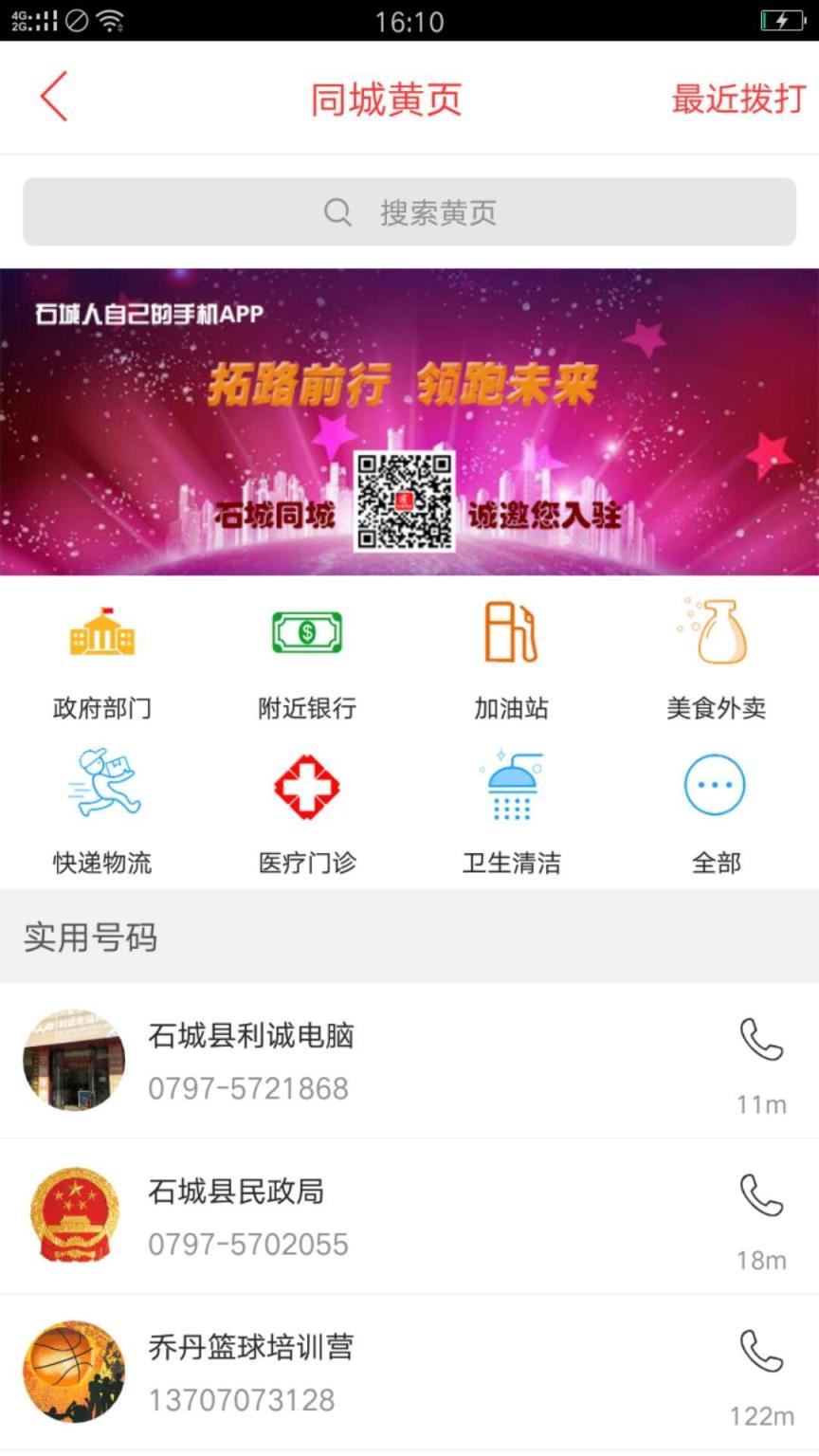Call 乔丹篮球培训营 with the phone icon

click(x=761, y=1352)
